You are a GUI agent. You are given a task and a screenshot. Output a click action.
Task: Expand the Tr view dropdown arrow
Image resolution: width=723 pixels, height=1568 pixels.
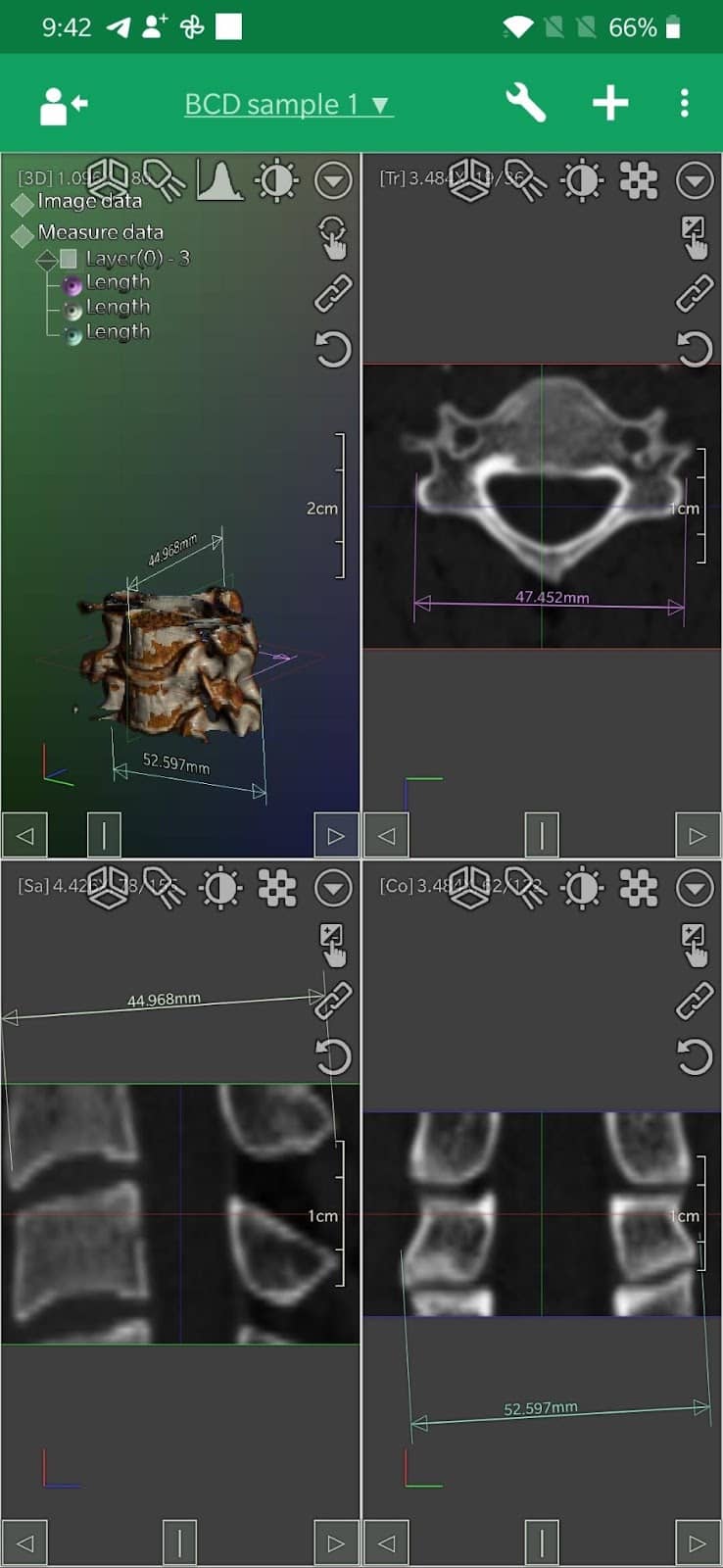coord(695,181)
